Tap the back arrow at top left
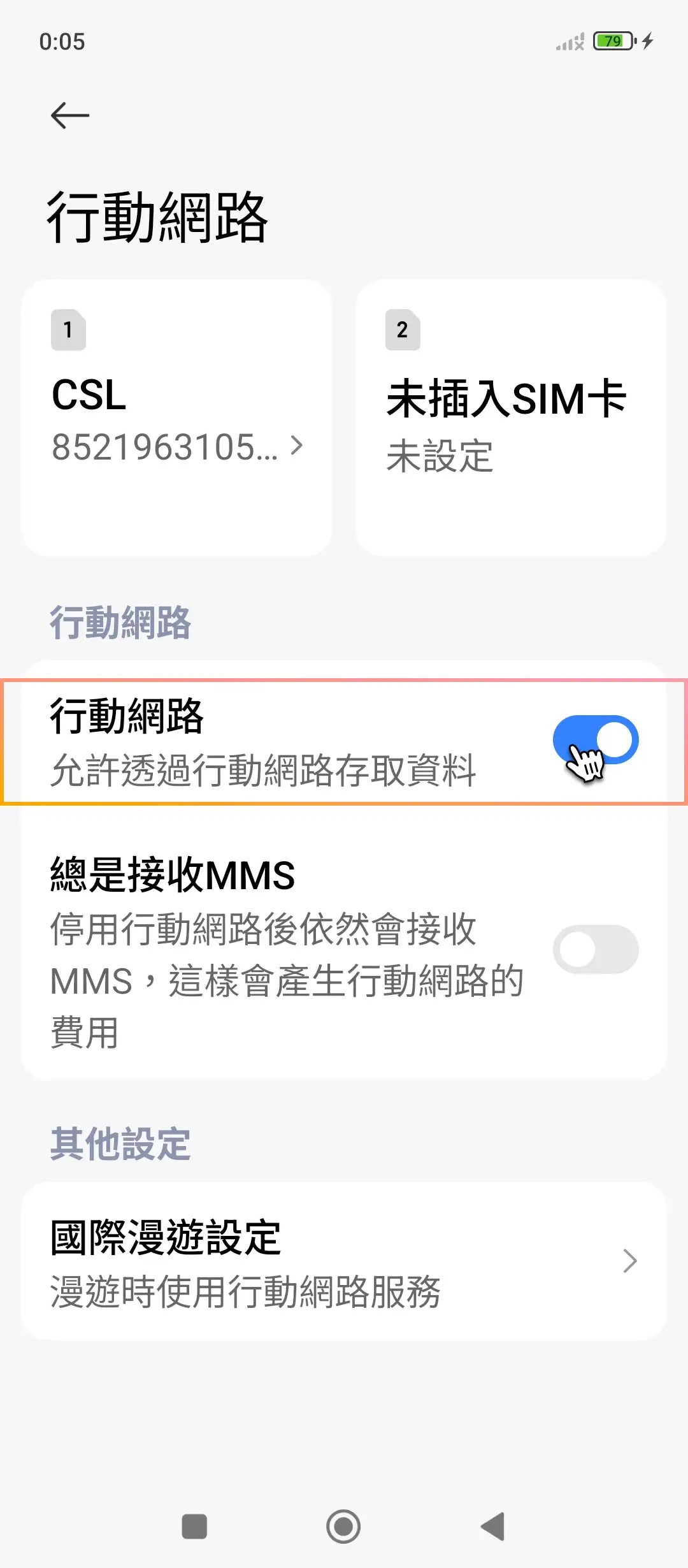 70,116
